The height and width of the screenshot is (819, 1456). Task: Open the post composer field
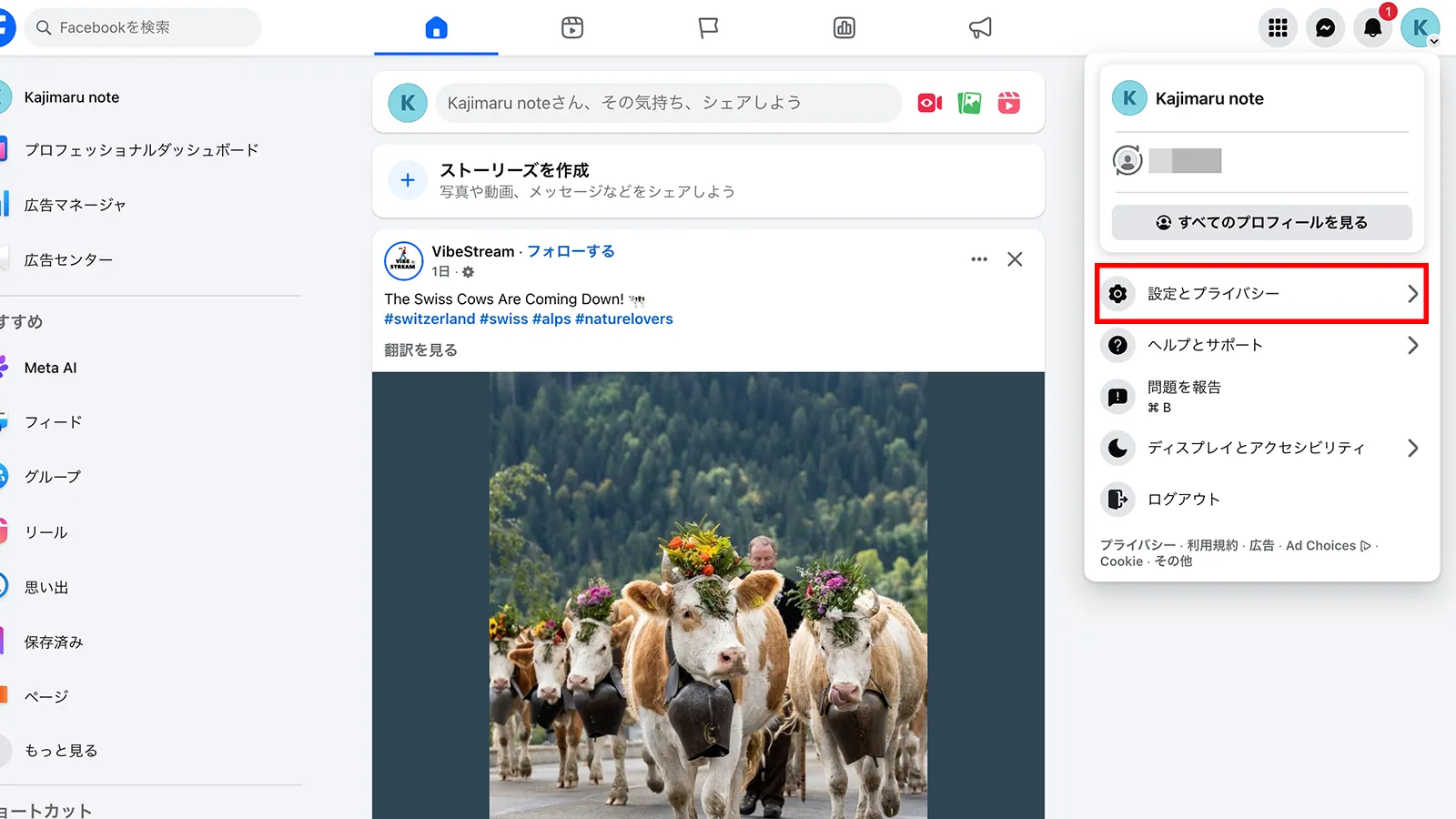[669, 103]
